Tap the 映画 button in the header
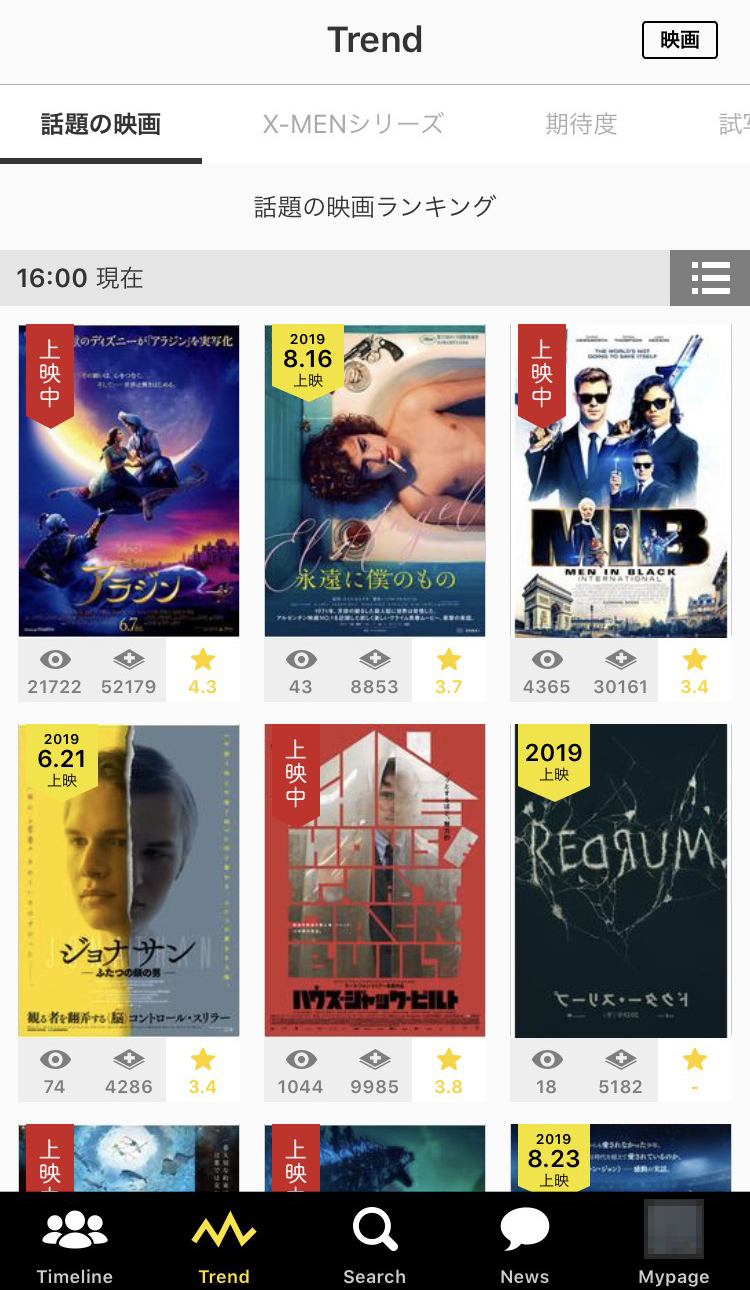The width and height of the screenshot is (750, 1290). (679, 40)
